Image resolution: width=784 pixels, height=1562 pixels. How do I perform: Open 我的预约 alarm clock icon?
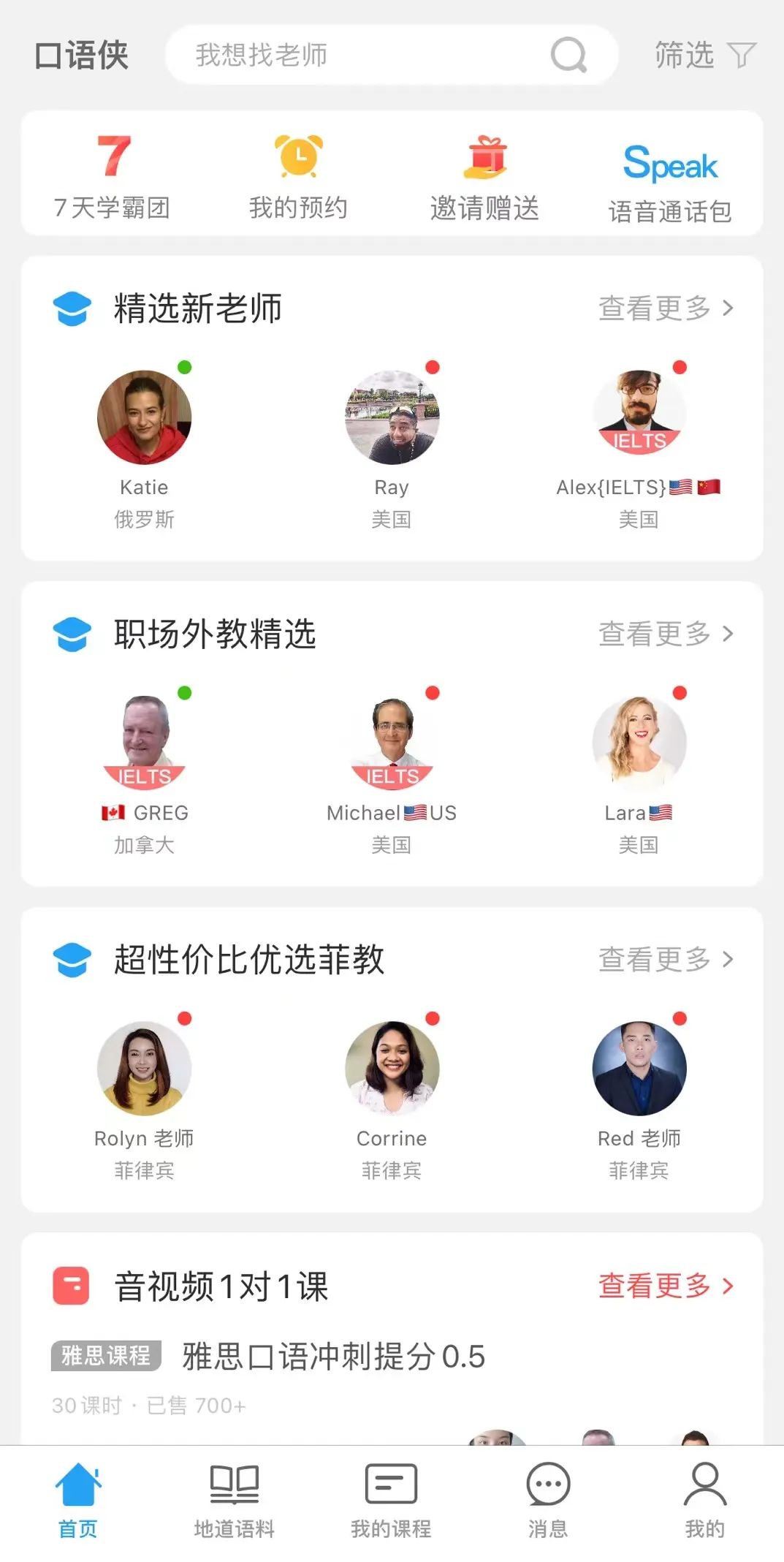[297, 157]
